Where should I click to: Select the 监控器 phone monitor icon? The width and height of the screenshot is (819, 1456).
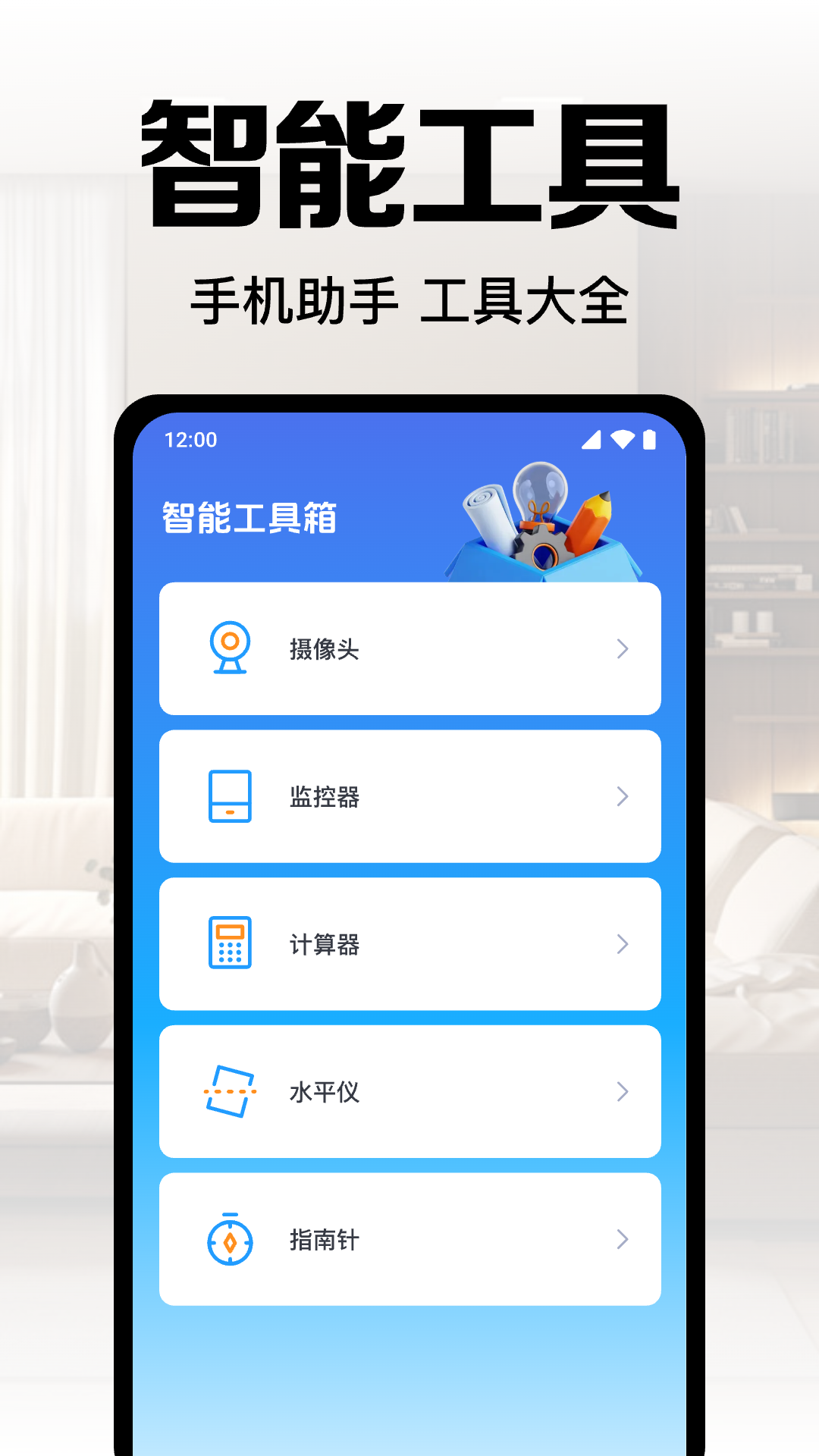pos(230,796)
